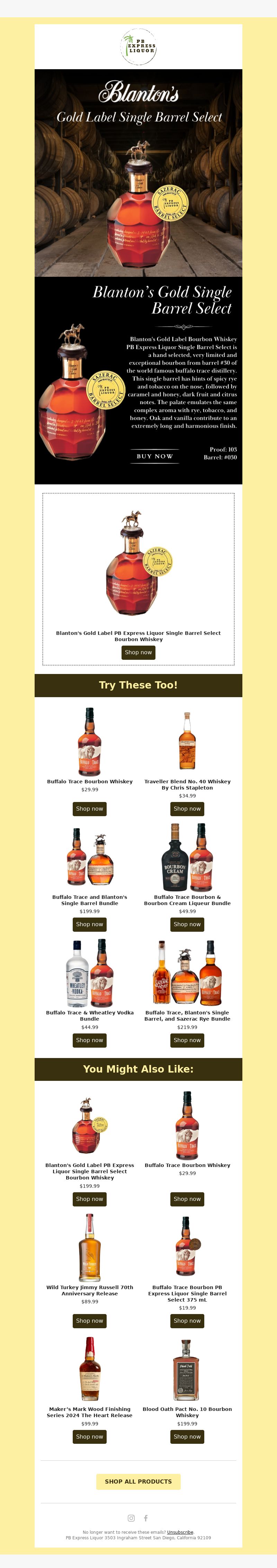Tap the Unsubscribe link
This screenshot has width=277, height=1568.
180,1532
